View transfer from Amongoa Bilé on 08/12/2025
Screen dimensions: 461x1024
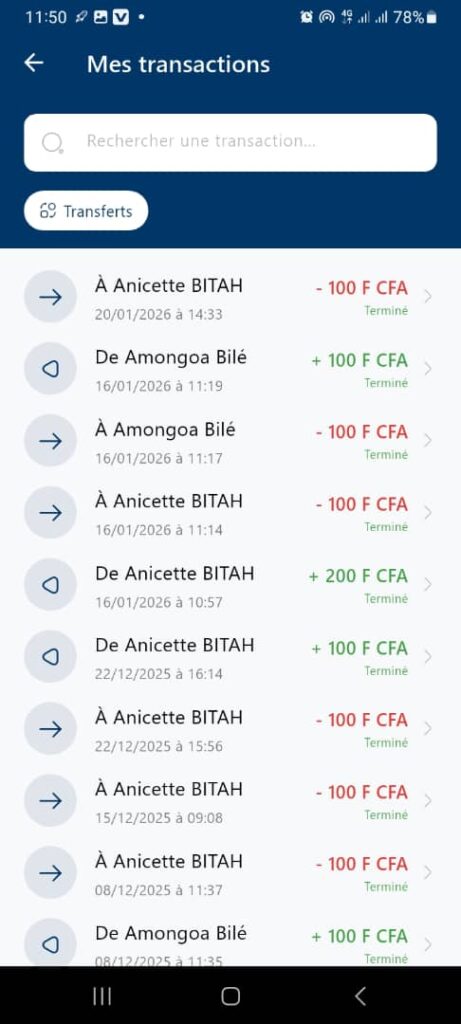click(x=230, y=938)
